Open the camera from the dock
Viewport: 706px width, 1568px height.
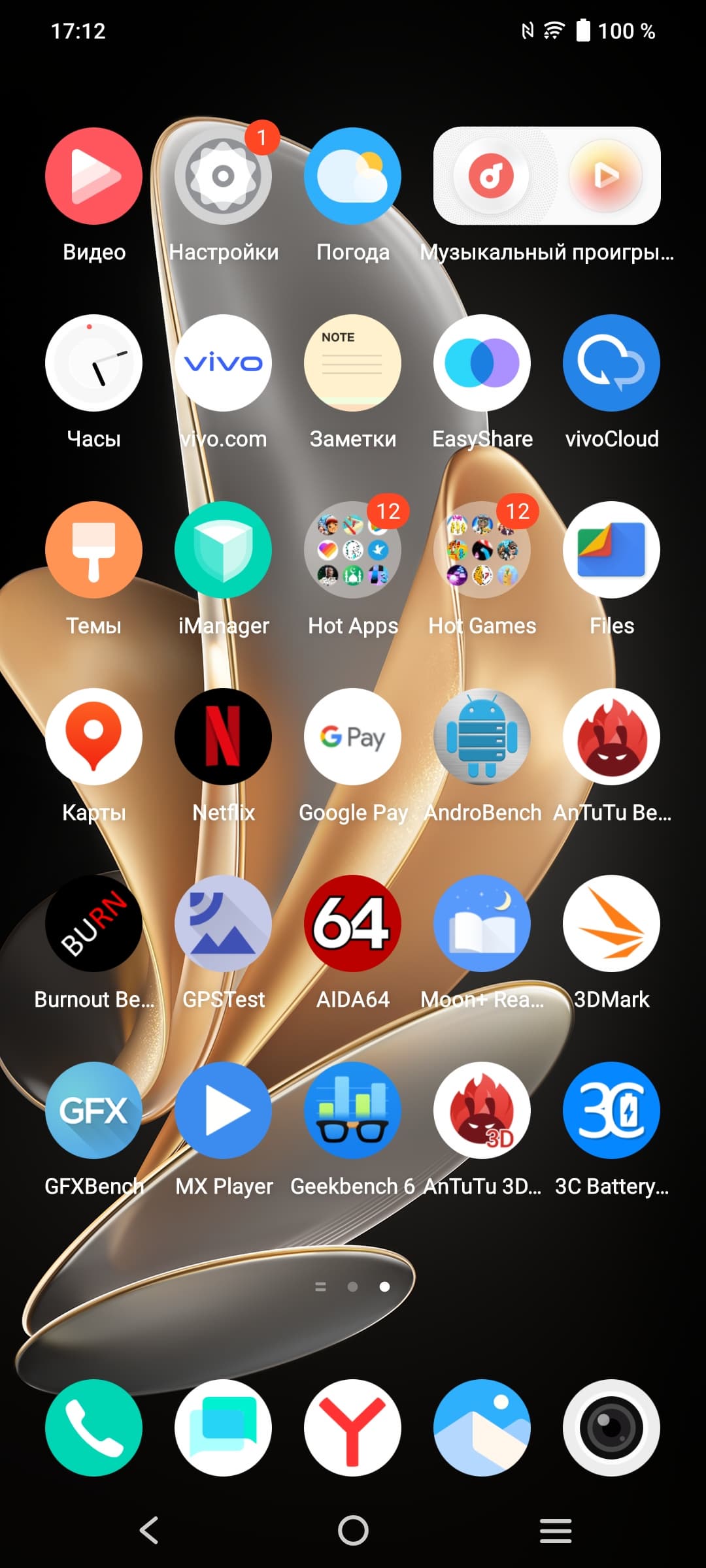tap(611, 1428)
